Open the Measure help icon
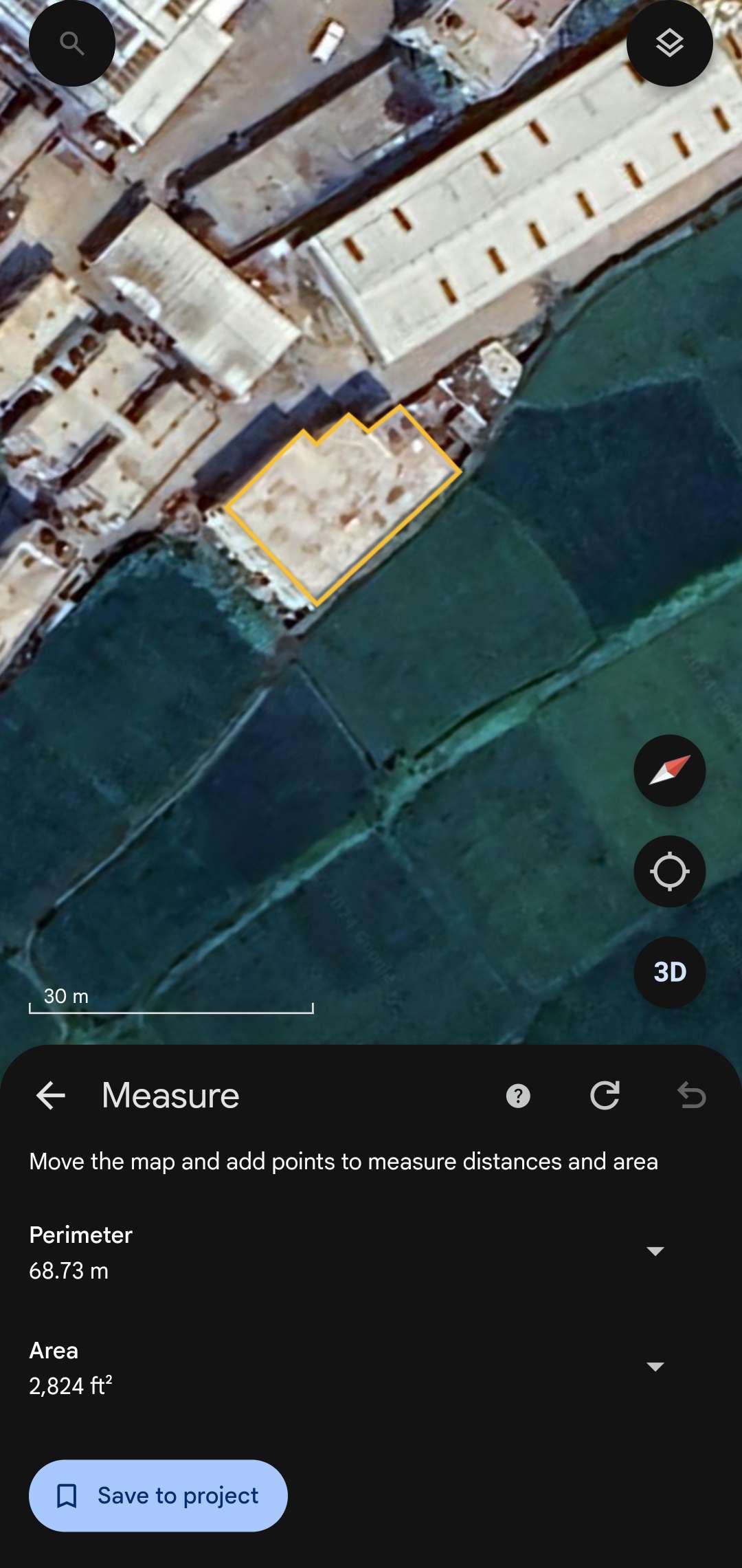Viewport: 742px width, 1568px height. [518, 1096]
